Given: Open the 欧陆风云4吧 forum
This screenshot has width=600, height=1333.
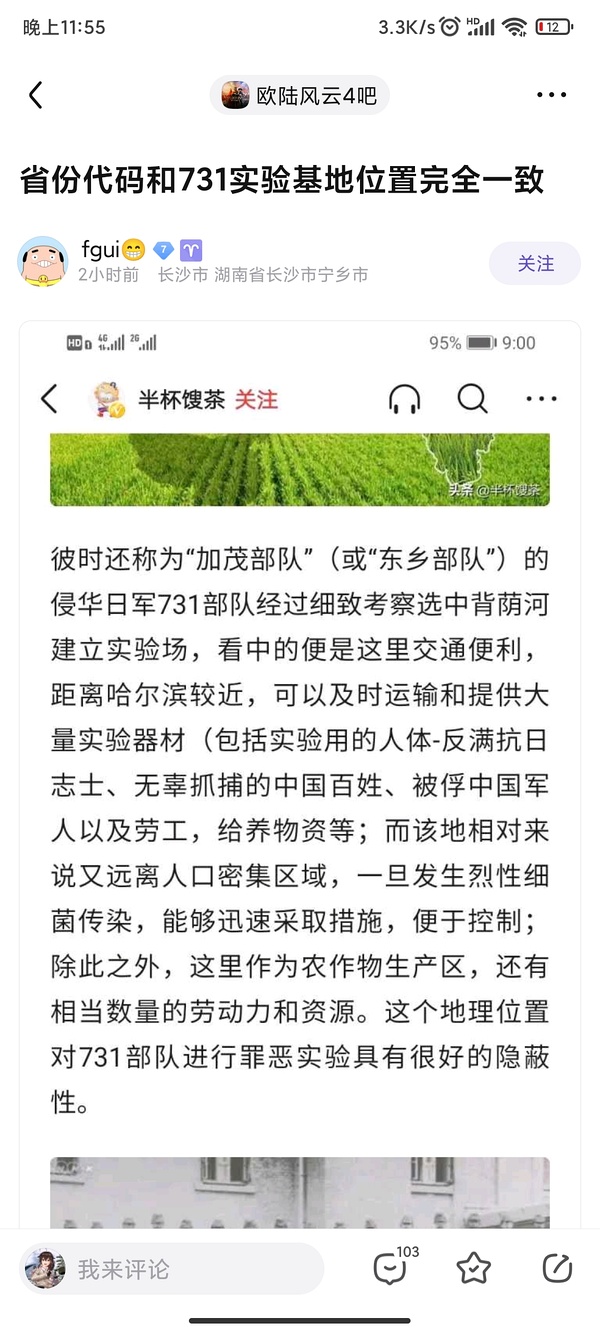Looking at the screenshot, I should pyautogui.click(x=299, y=96).
